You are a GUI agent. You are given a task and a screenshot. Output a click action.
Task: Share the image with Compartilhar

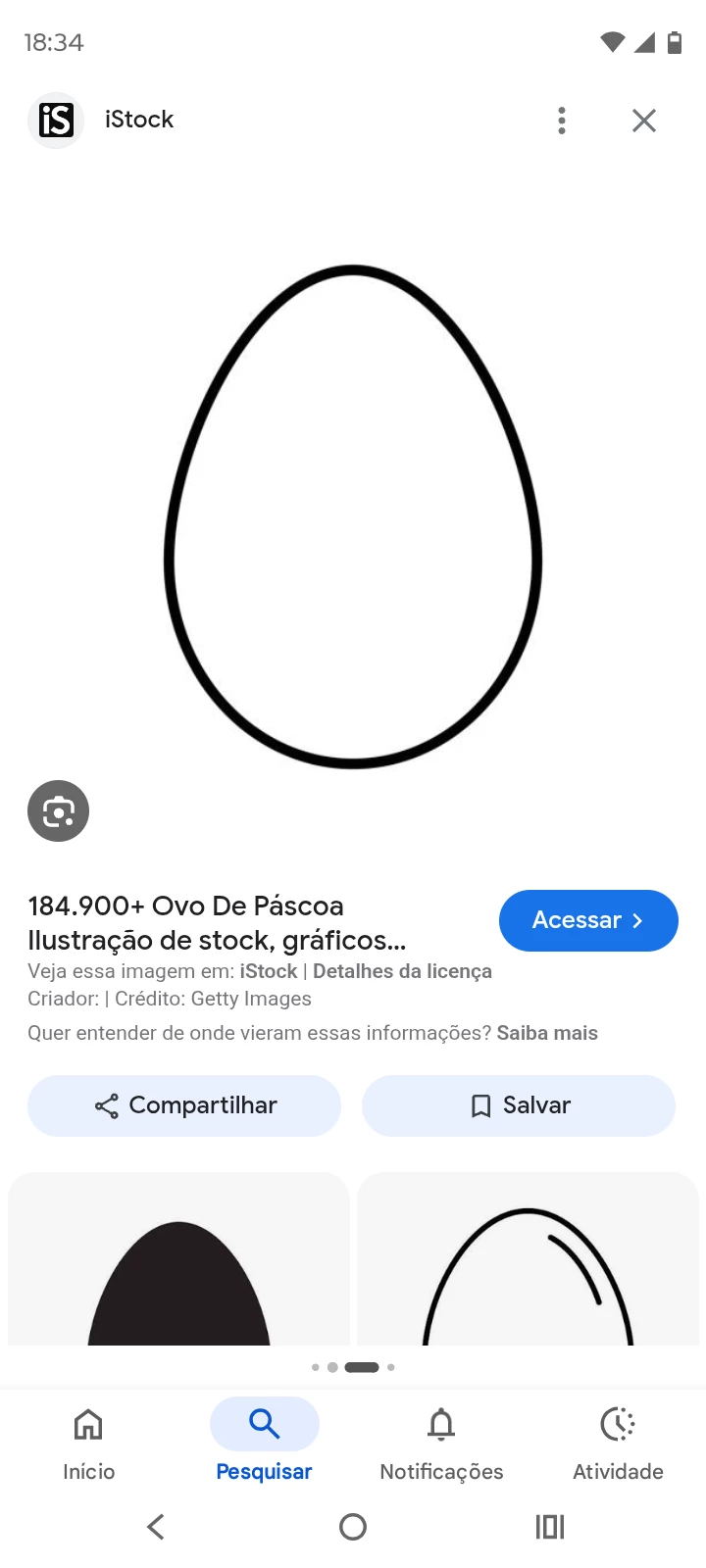click(x=184, y=1105)
